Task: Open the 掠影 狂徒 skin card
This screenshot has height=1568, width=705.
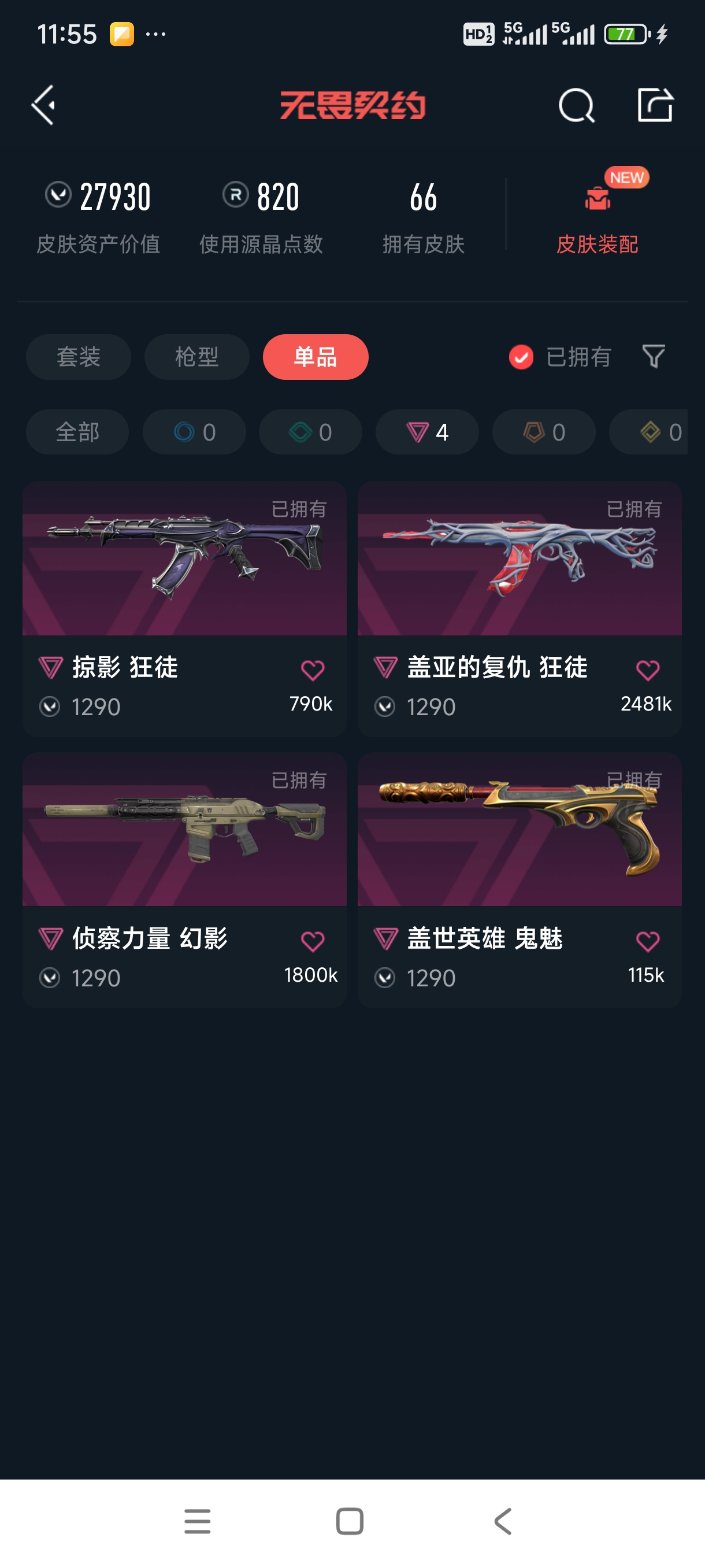Action: 184,560
